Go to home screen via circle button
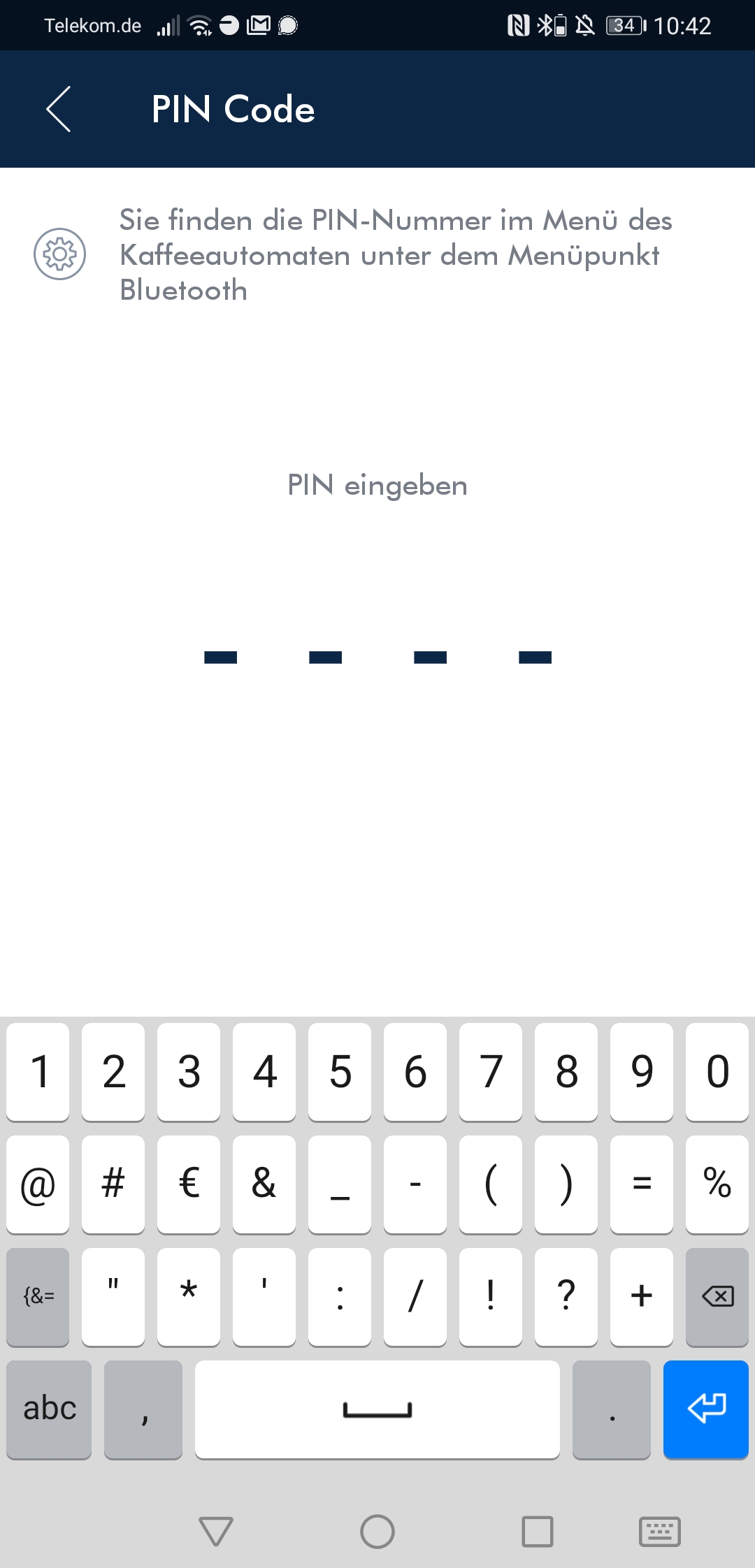755x1568 pixels. [377, 1532]
